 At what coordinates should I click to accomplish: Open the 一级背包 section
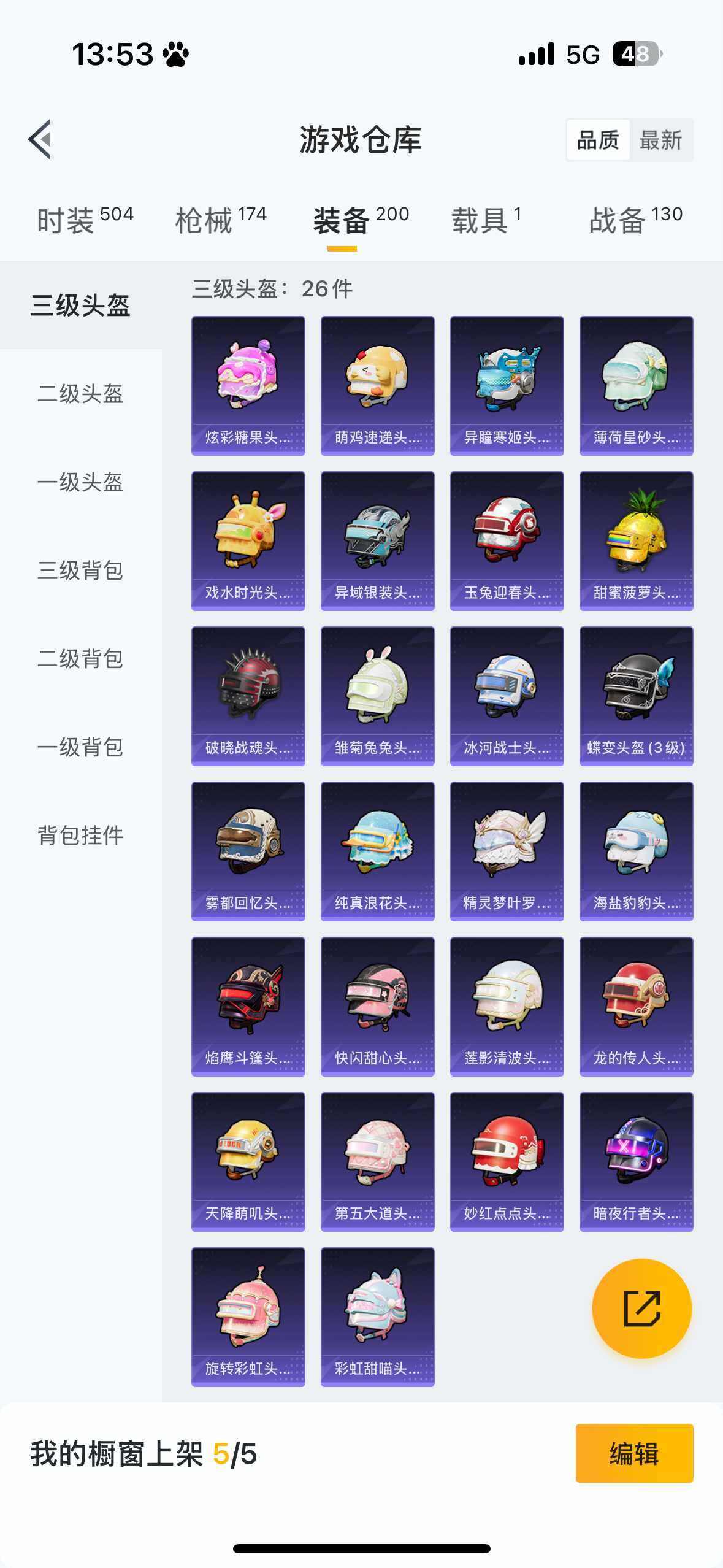[x=80, y=748]
